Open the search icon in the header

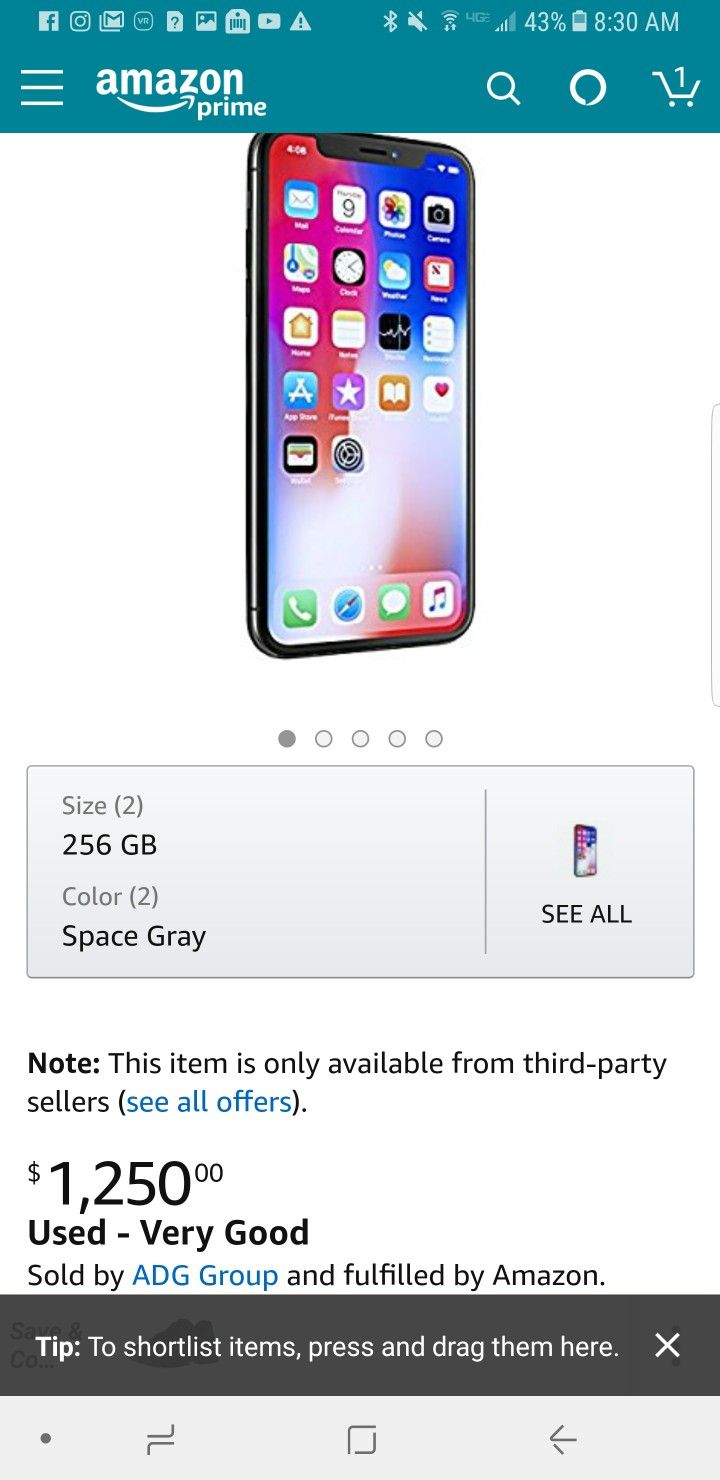point(503,89)
